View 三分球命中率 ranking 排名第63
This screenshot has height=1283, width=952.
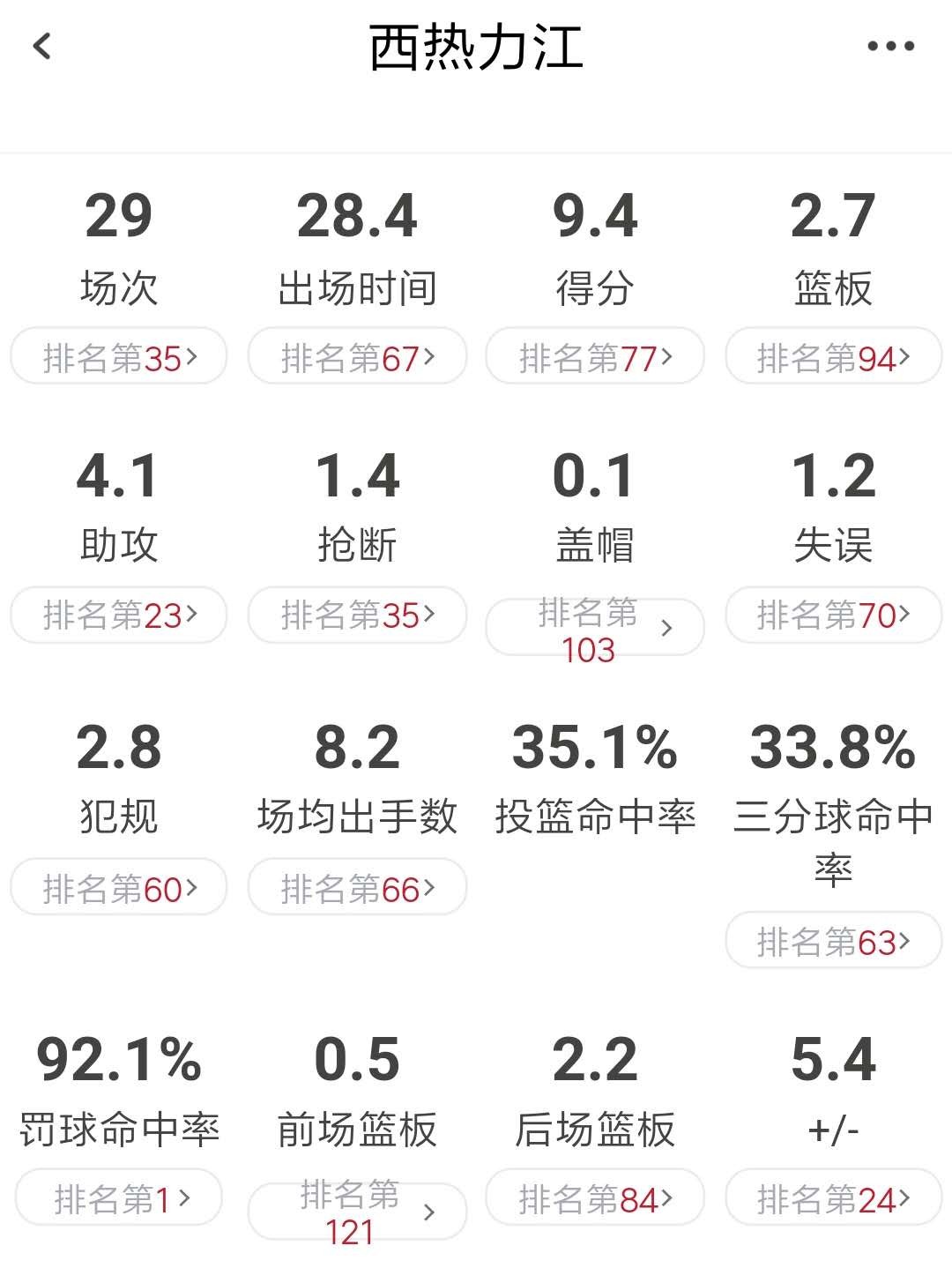[x=832, y=940]
